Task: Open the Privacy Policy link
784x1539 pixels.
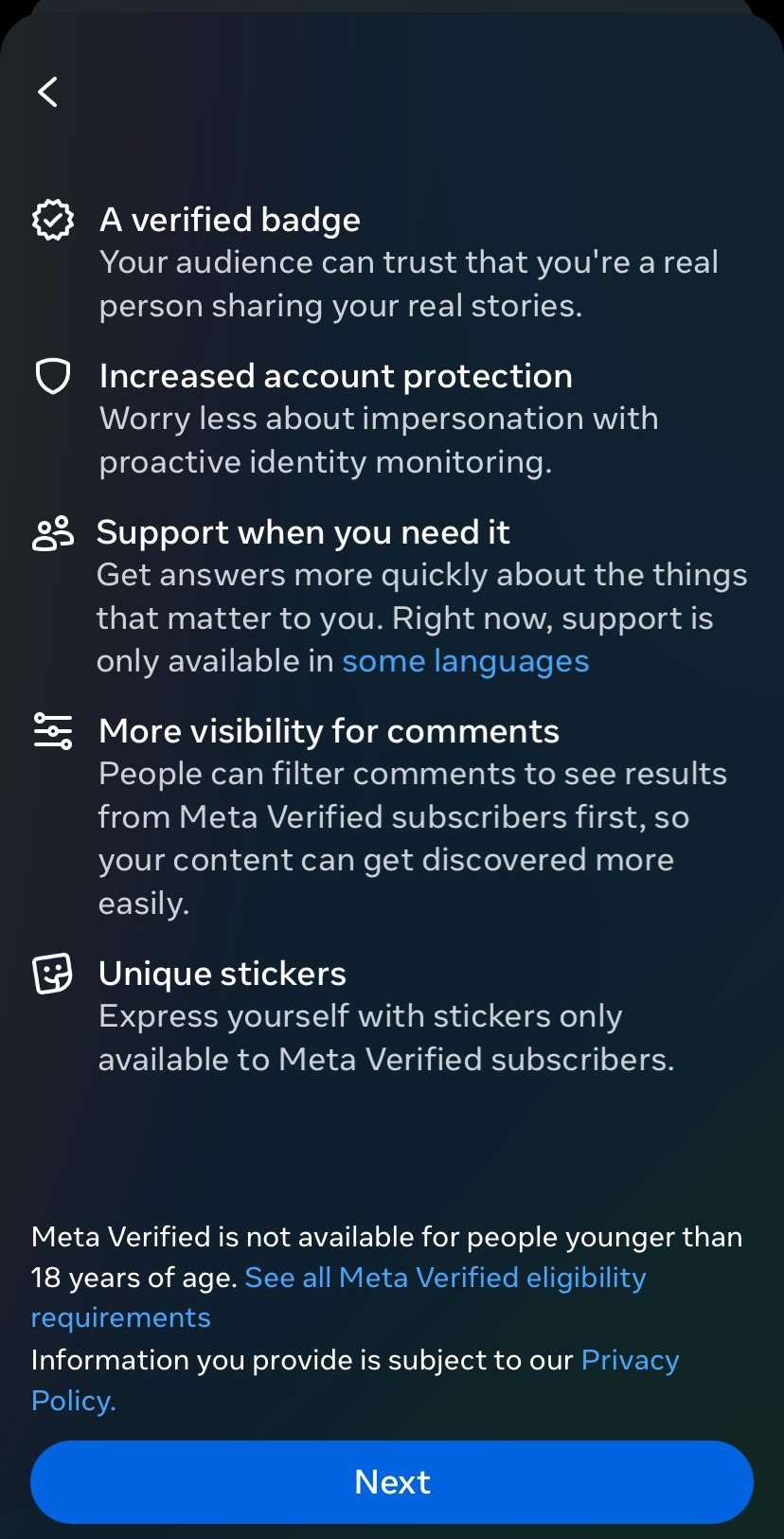Action: click(x=630, y=1360)
